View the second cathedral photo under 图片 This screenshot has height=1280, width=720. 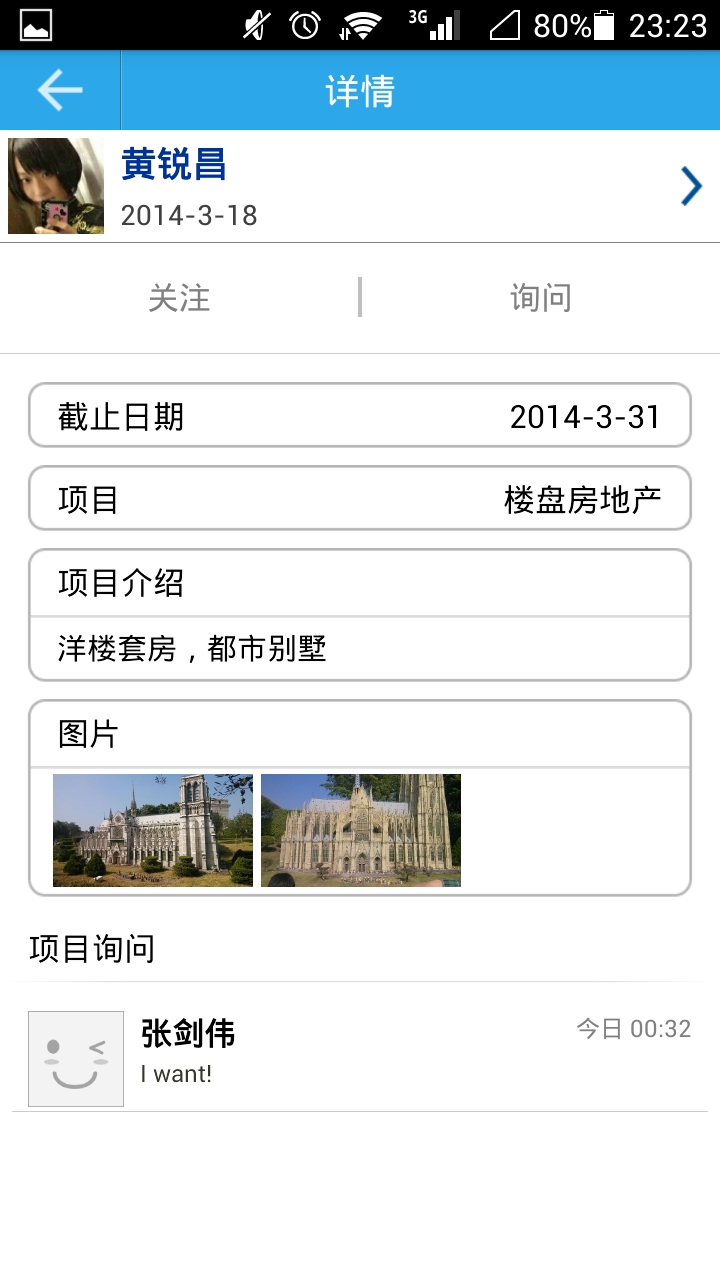click(x=361, y=830)
